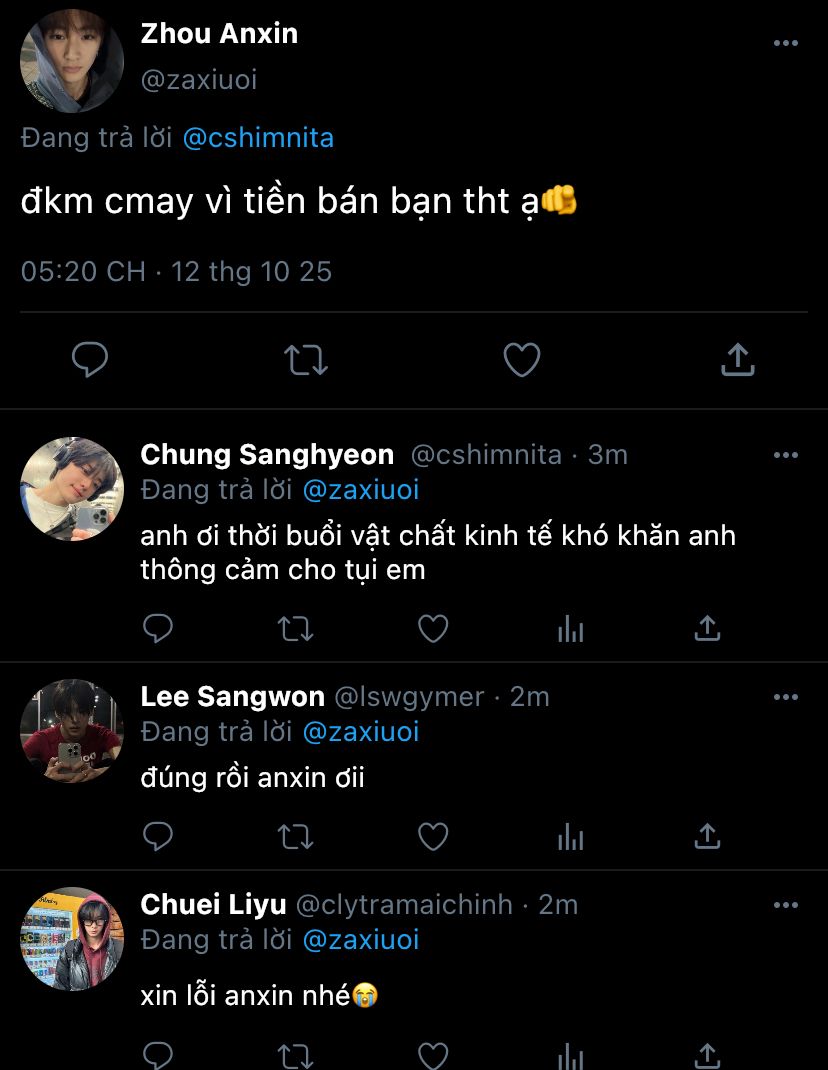Image resolution: width=828 pixels, height=1070 pixels.
Task: Open Lee Sangwon's profile avatar
Action: 72,731
